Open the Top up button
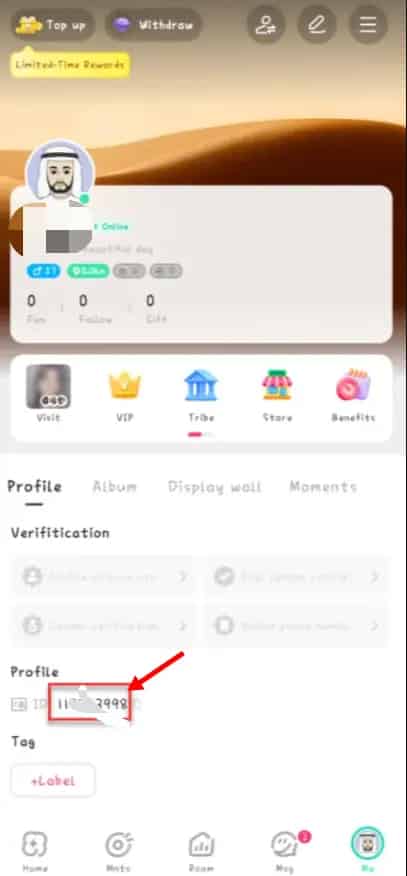This screenshot has width=407, height=876. (52, 25)
